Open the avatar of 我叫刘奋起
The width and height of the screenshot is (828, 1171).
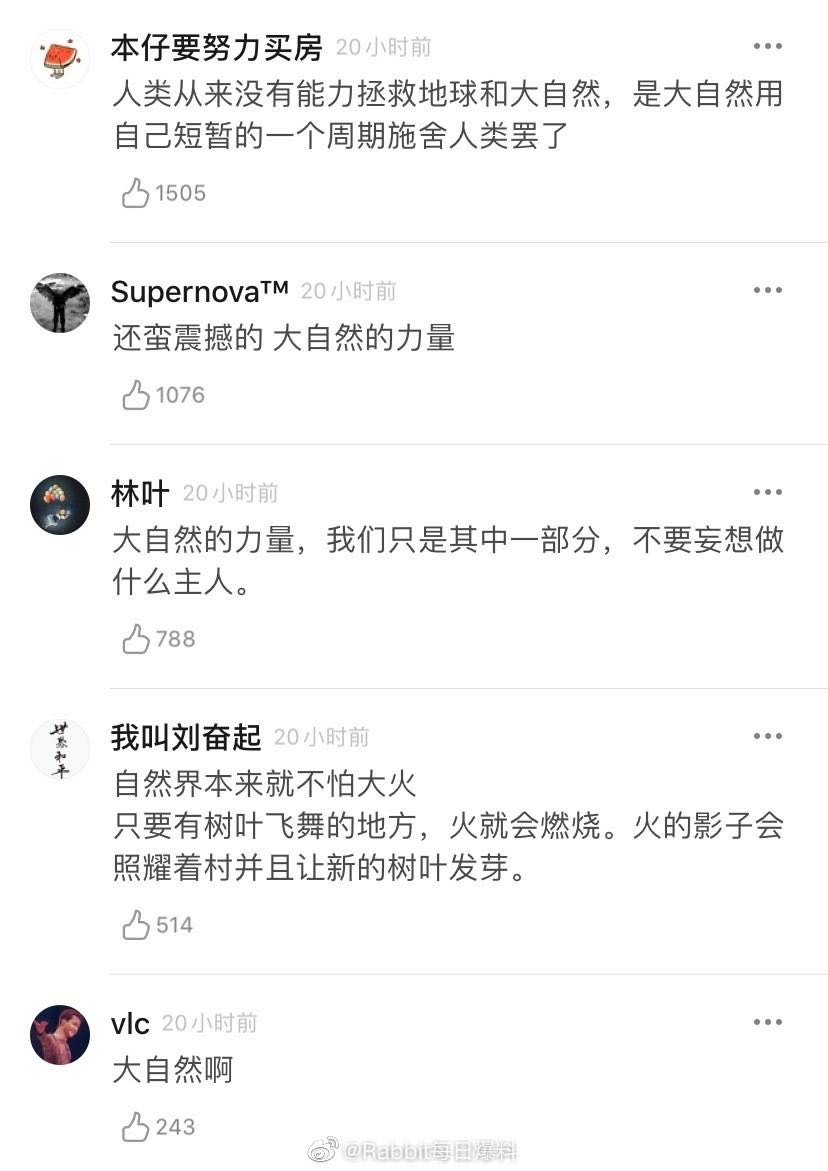point(59,749)
